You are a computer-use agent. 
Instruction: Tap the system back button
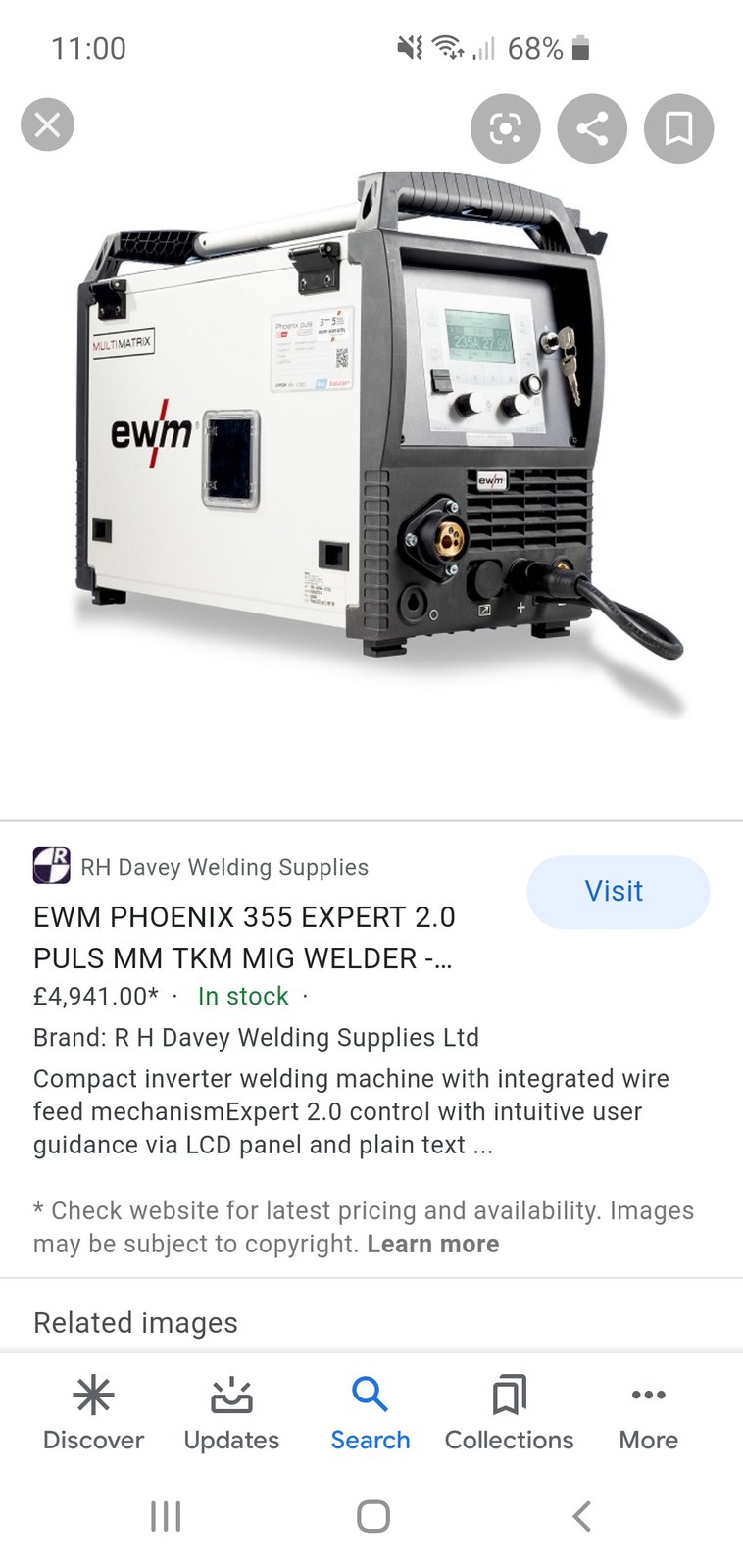[582, 1516]
